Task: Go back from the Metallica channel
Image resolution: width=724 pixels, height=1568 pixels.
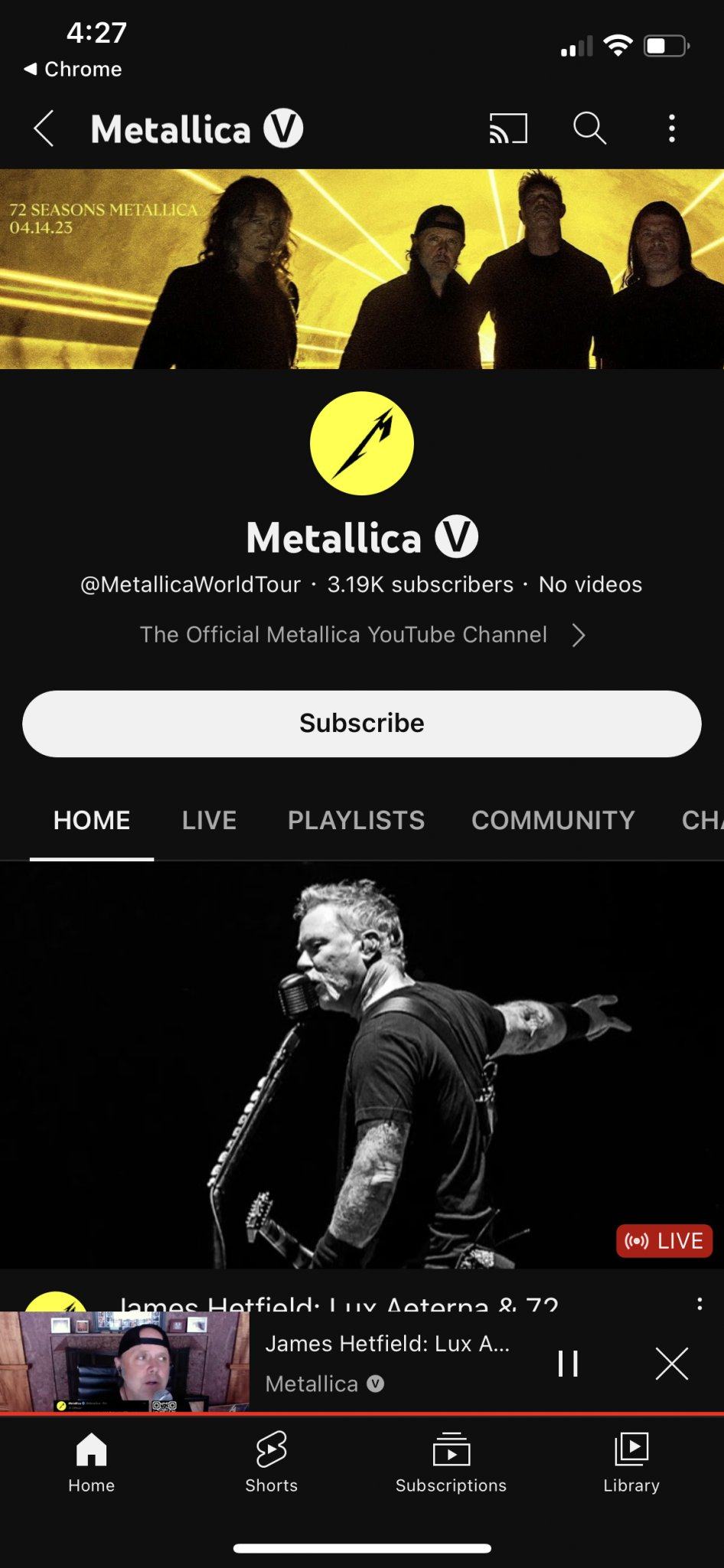Action: [44, 128]
